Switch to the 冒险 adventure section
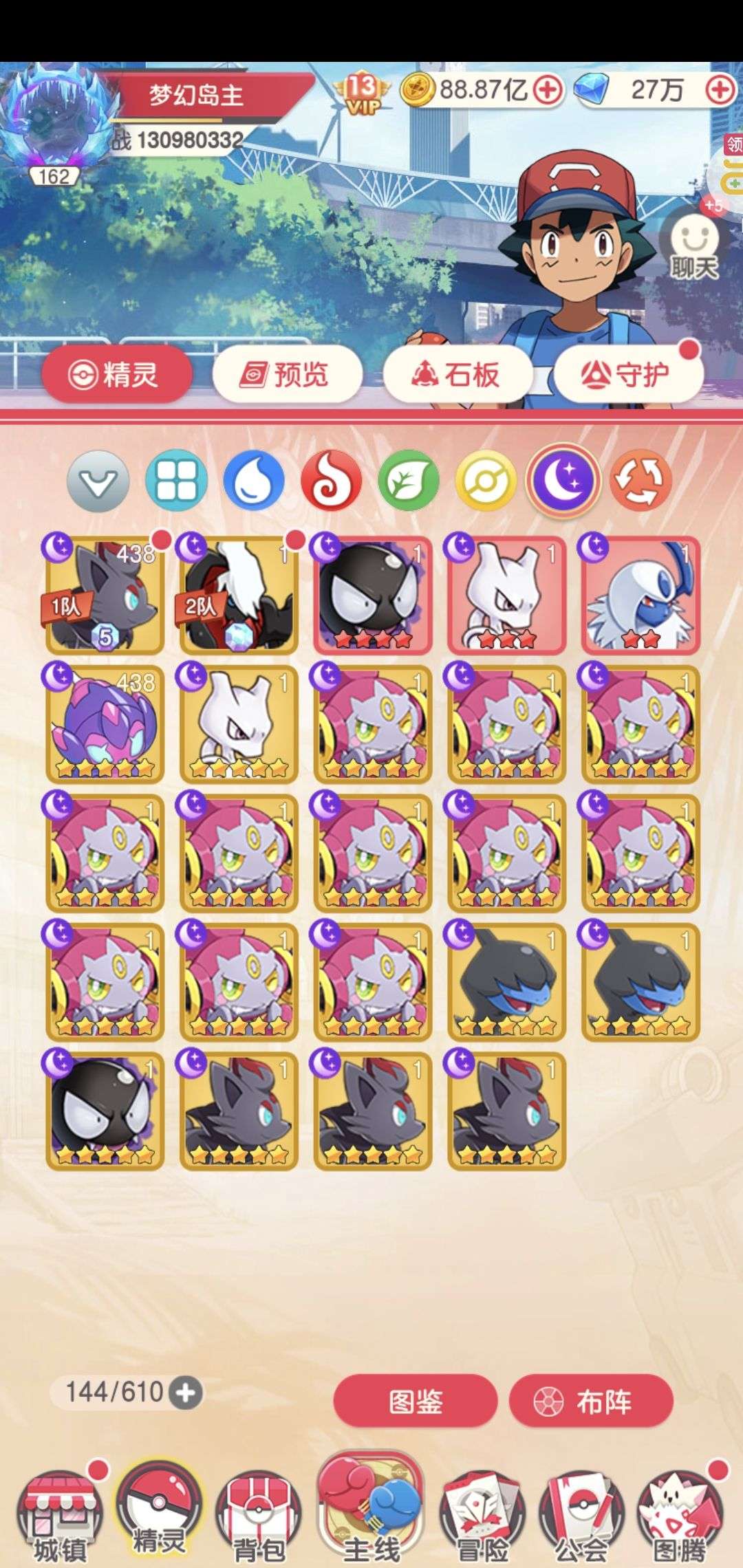Viewport: 743px width, 1568px height. point(482,1516)
